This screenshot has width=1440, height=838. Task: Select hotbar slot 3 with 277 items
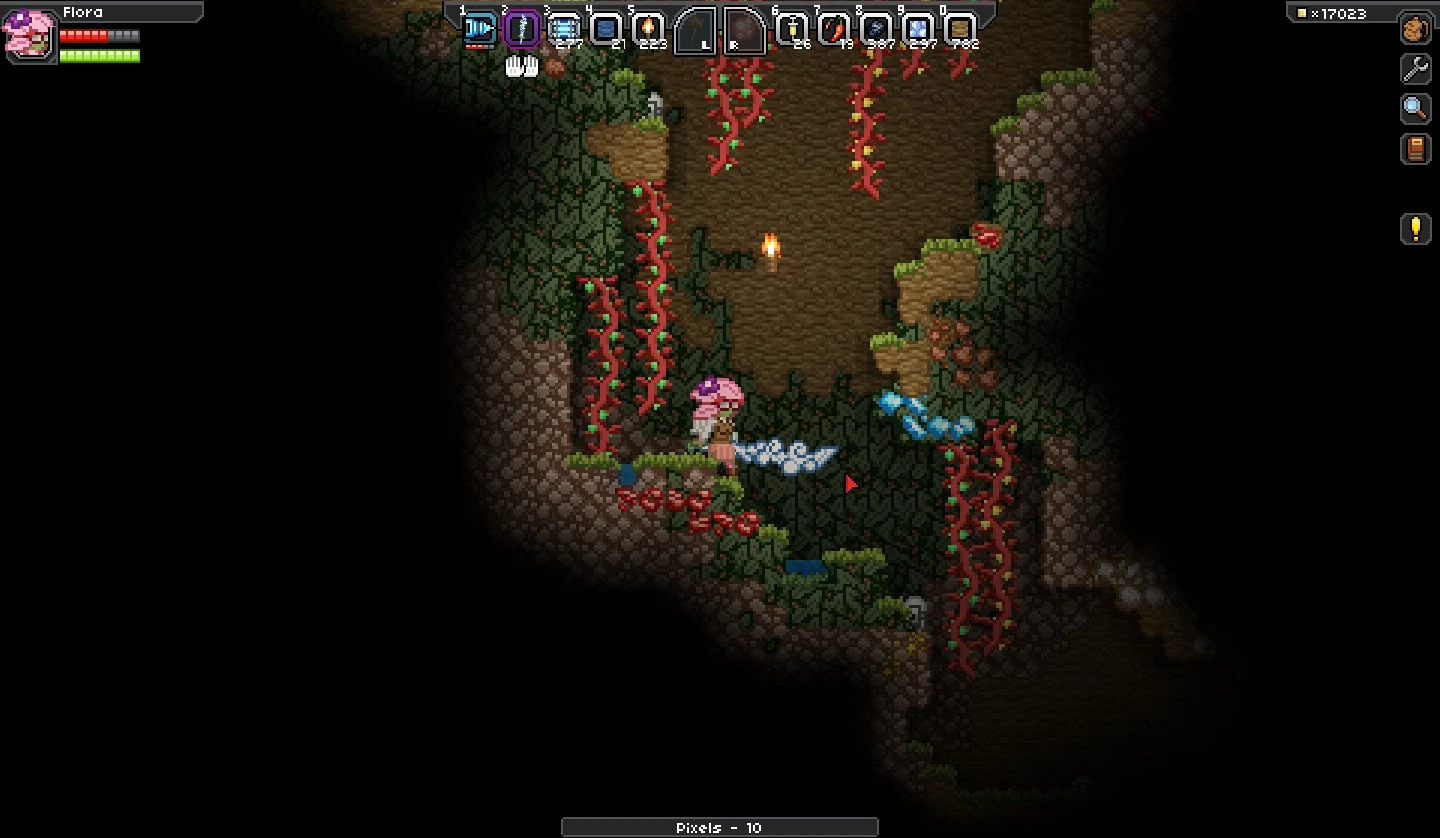pyautogui.click(x=564, y=30)
